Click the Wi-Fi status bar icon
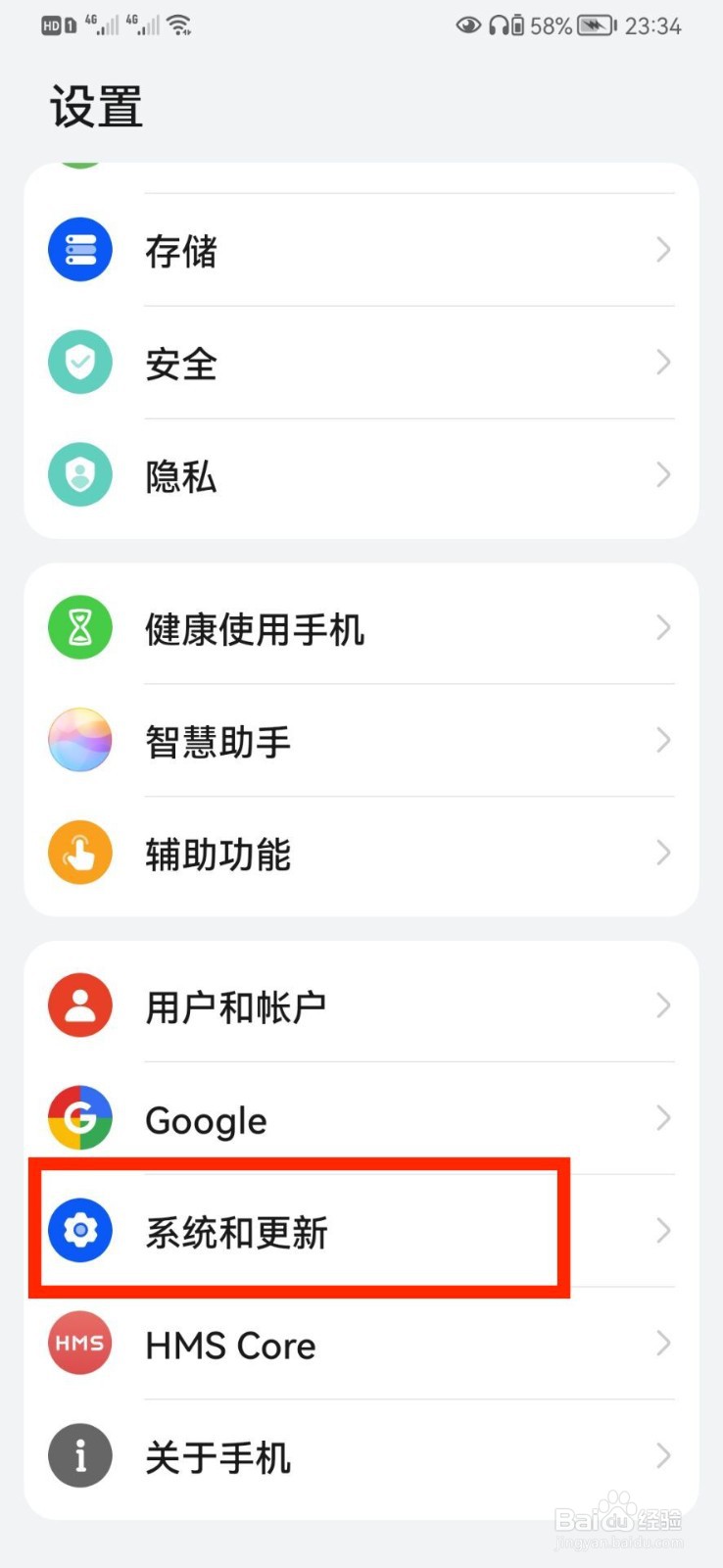The width and height of the screenshot is (723, 1568). (x=179, y=22)
